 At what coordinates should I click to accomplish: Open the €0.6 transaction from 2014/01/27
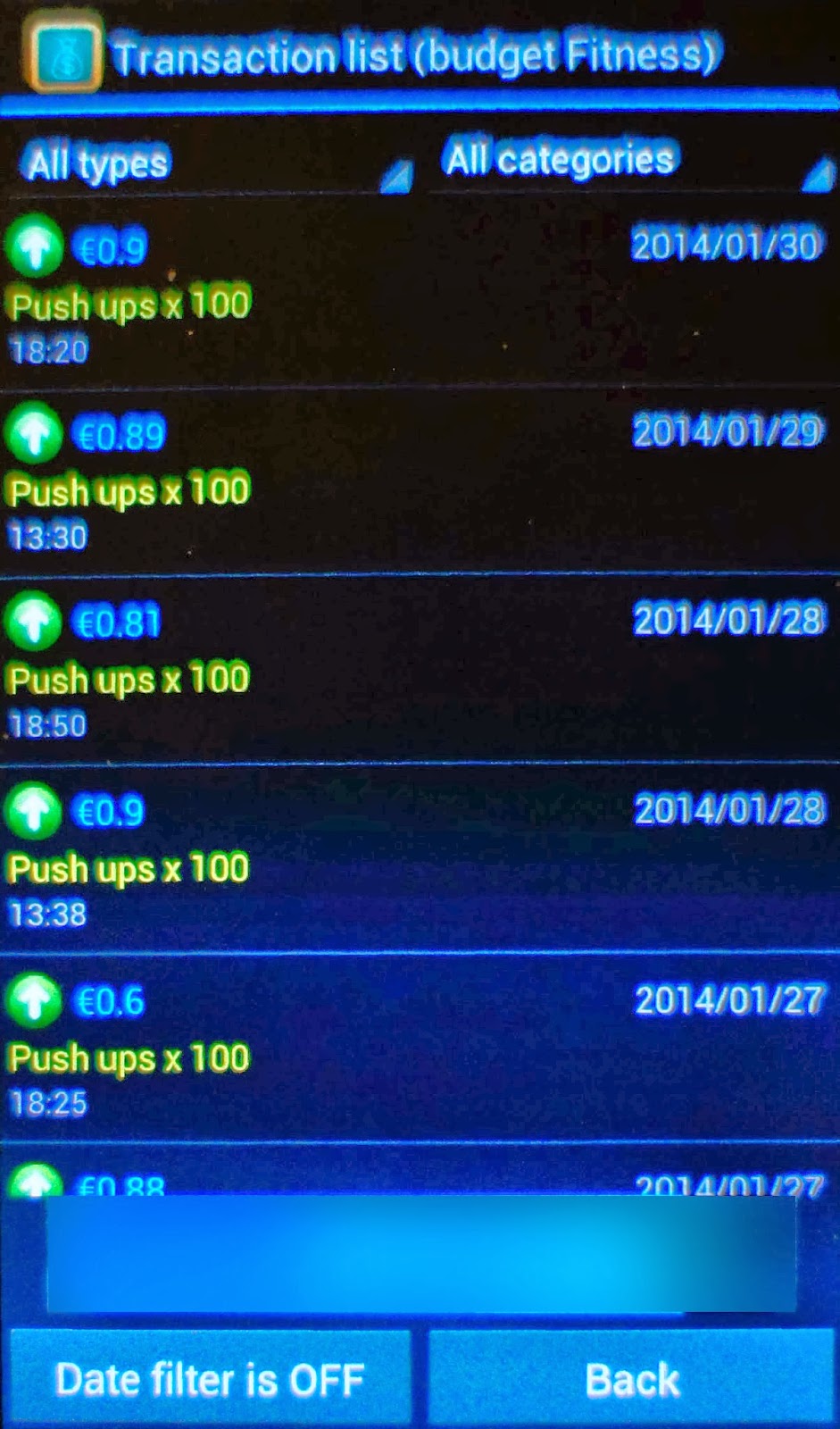point(420,1049)
